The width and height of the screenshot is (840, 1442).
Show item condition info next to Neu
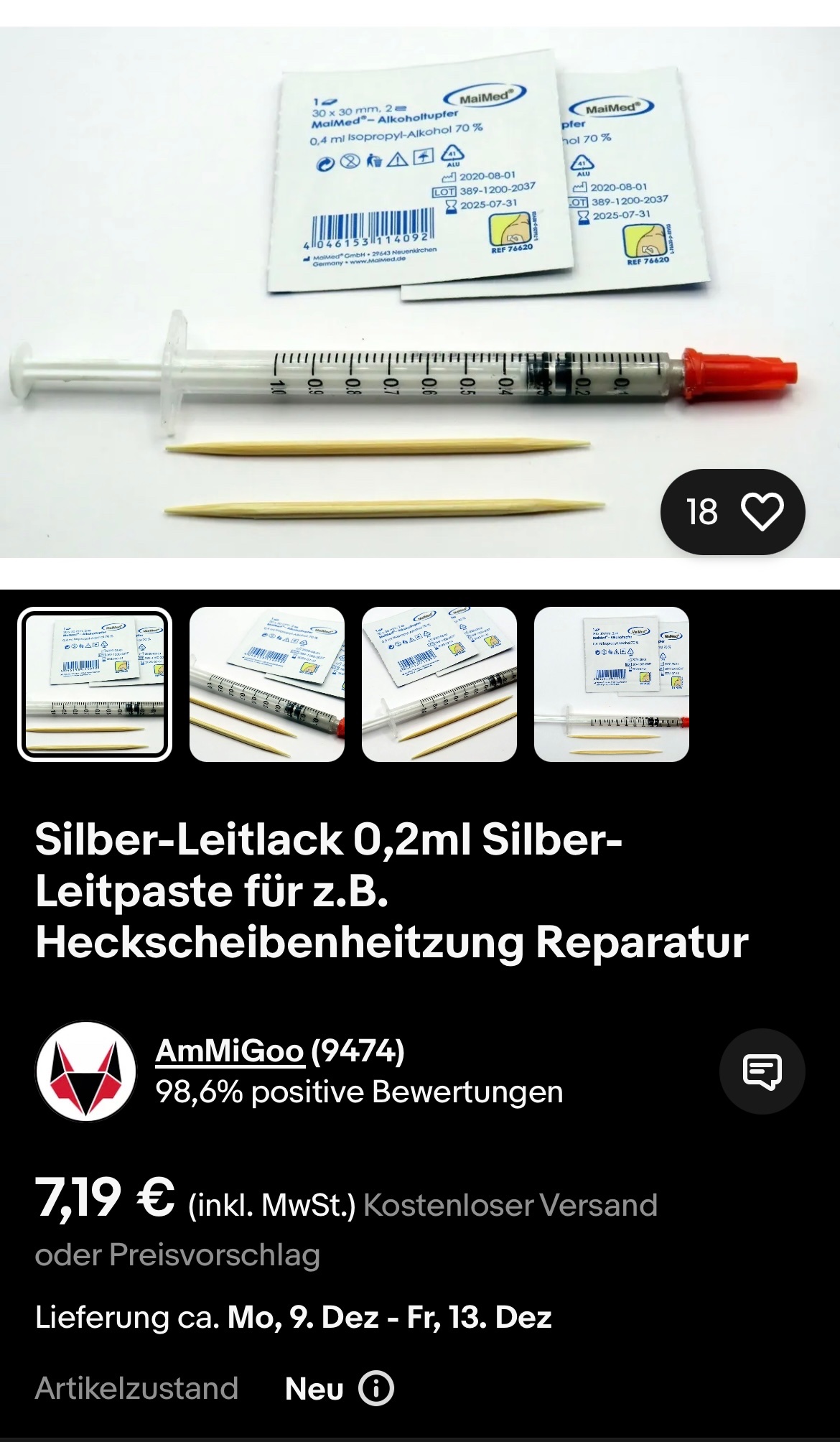pyautogui.click(x=376, y=1389)
